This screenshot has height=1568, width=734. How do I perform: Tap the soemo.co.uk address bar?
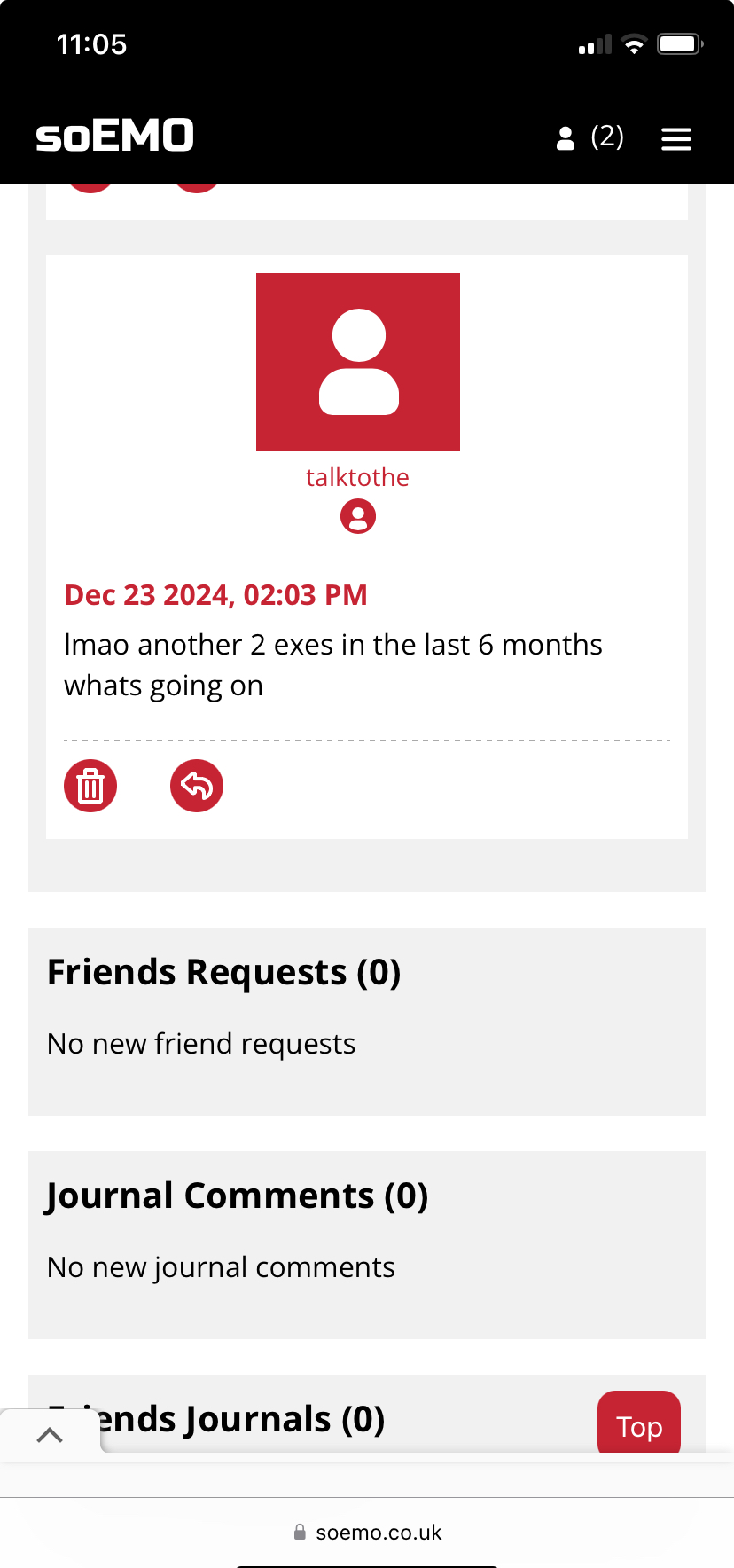point(367,1533)
